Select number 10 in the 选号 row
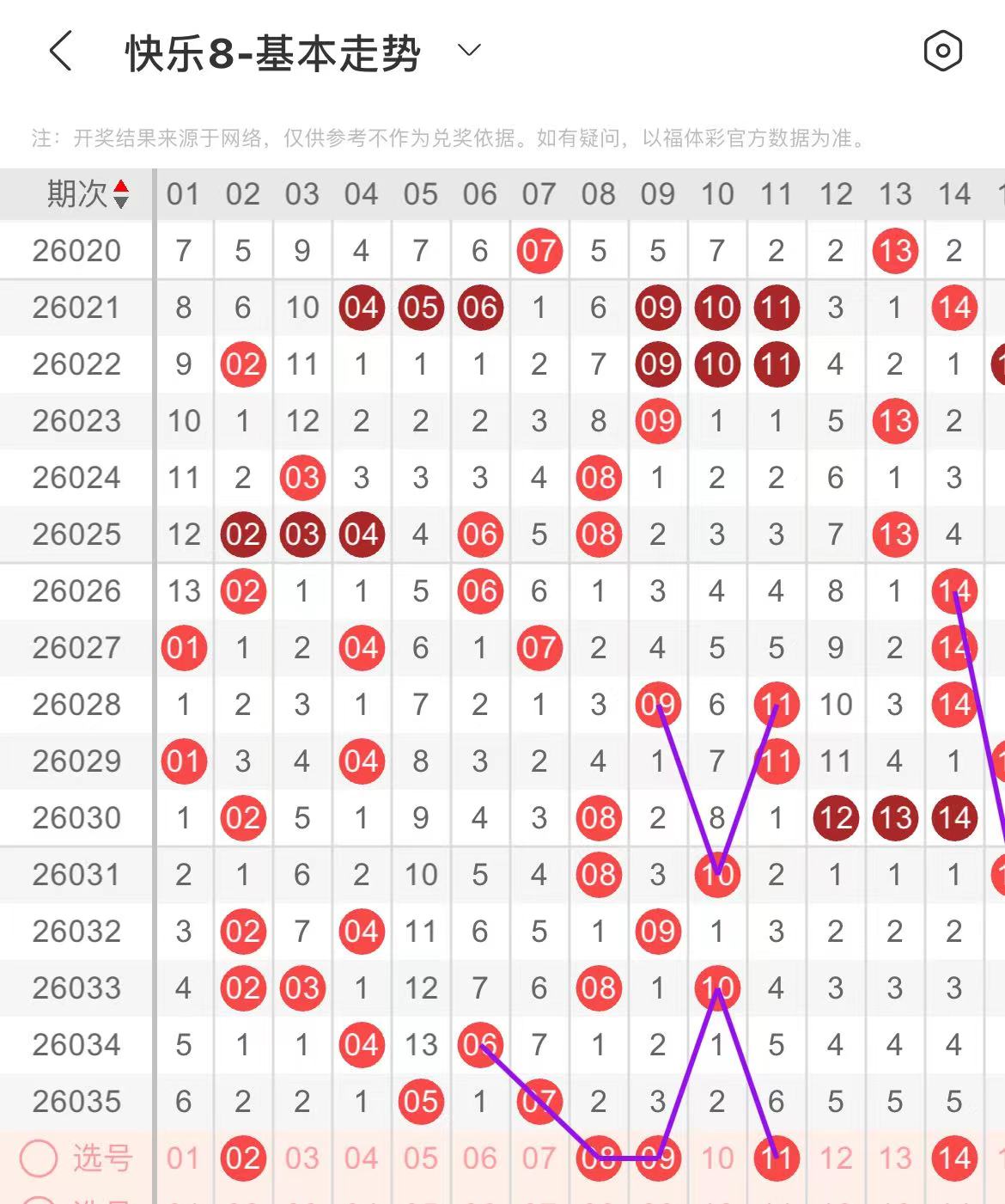Screen dimensions: 1005x1204 click(x=717, y=1158)
